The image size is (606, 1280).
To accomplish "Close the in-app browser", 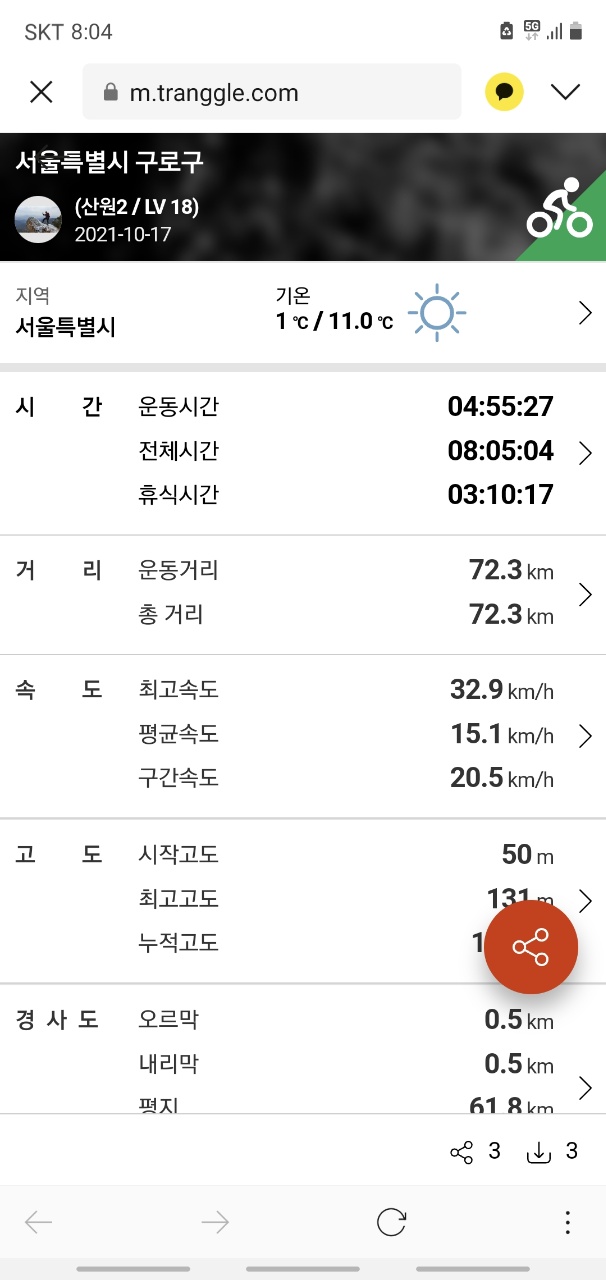I will [x=41, y=93].
